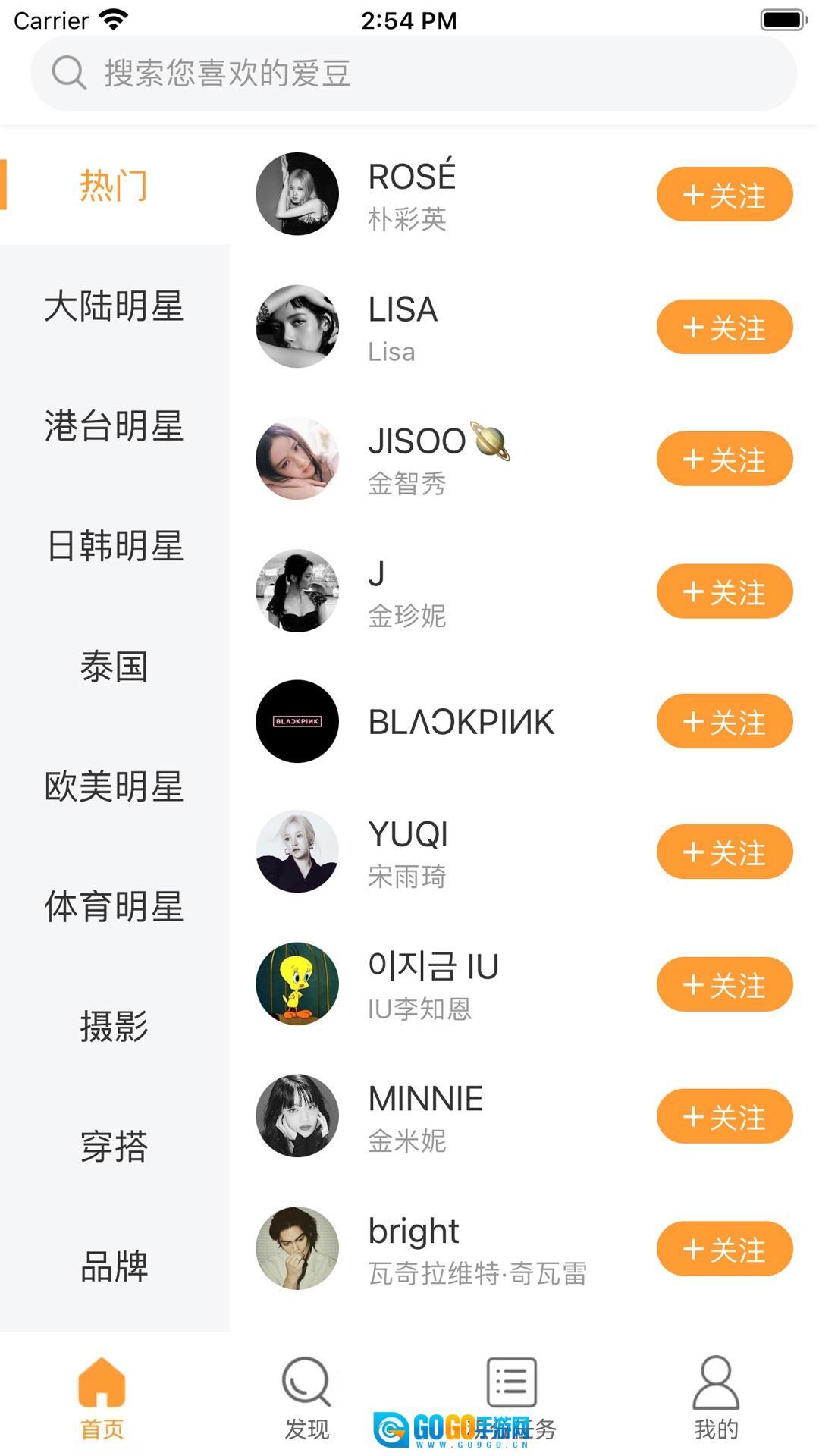Open the 摄影 category
This screenshot has width=819, height=1456.
pyautogui.click(x=115, y=1026)
